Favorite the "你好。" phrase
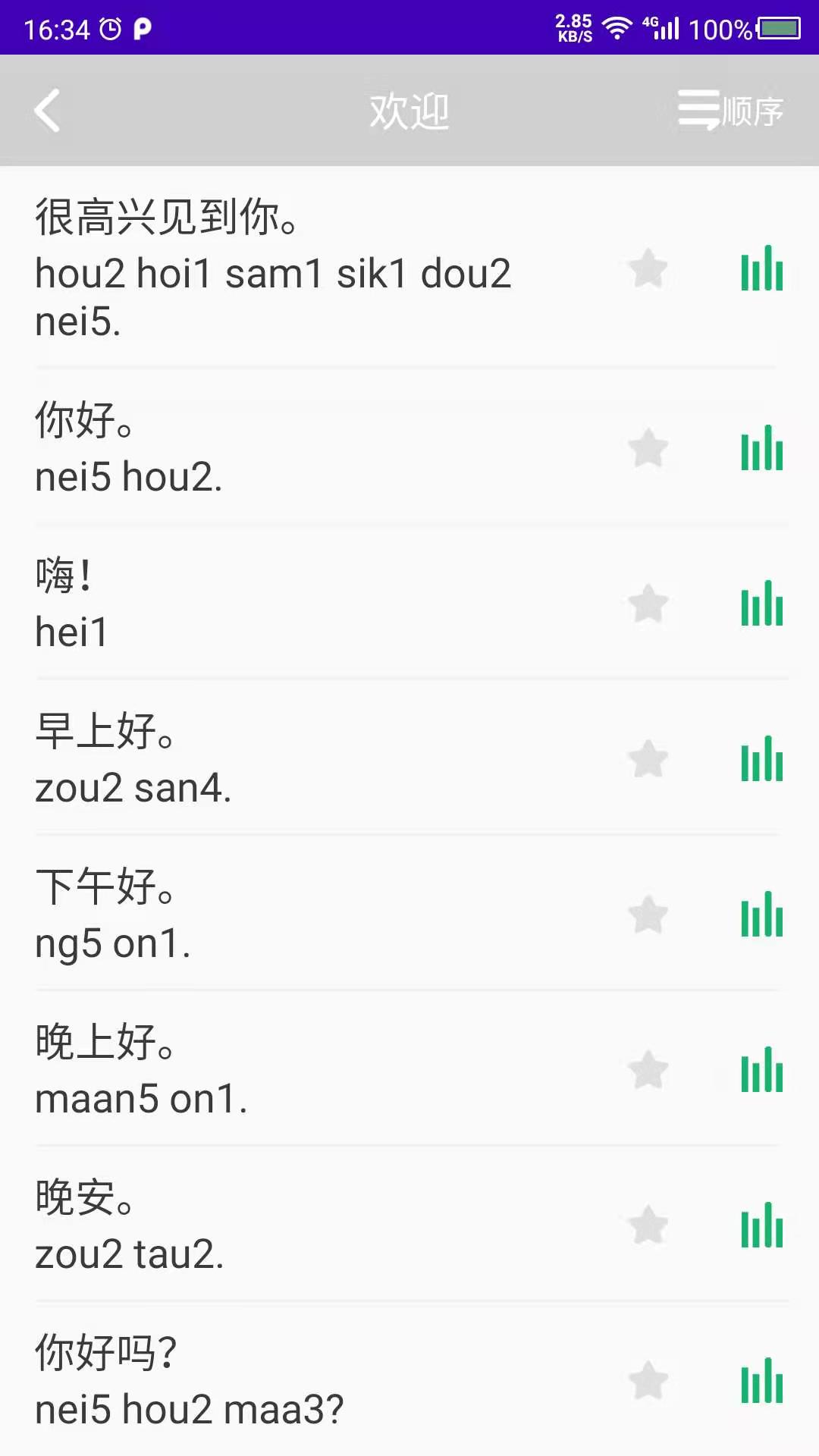819x1456 pixels. click(648, 447)
